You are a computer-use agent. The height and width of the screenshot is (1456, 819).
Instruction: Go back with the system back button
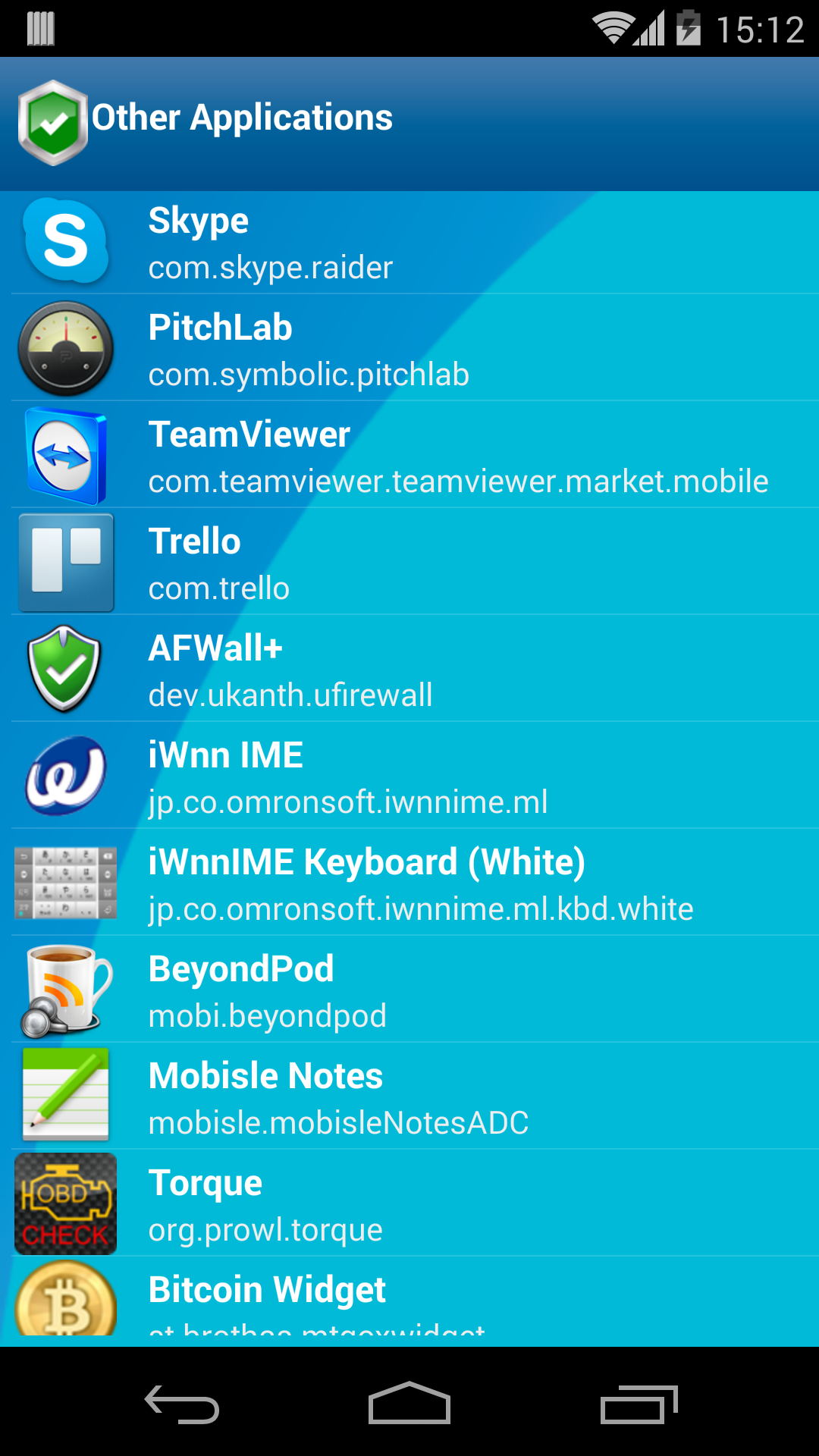[x=182, y=1404]
